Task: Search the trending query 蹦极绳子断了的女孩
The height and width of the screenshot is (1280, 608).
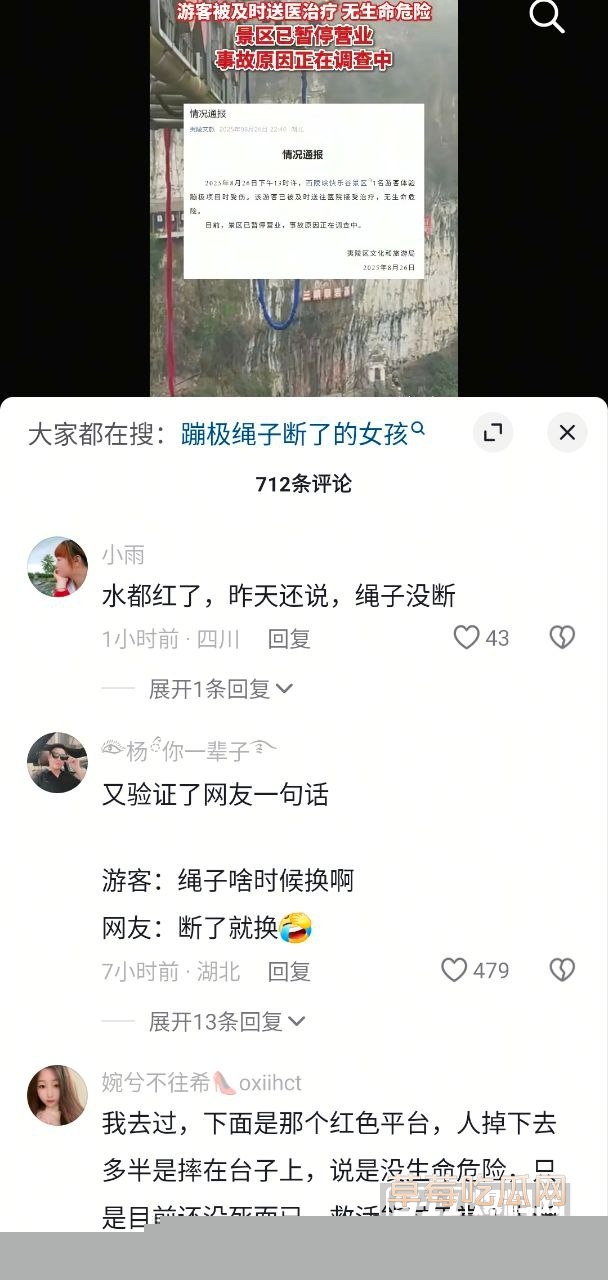Action: [302, 433]
